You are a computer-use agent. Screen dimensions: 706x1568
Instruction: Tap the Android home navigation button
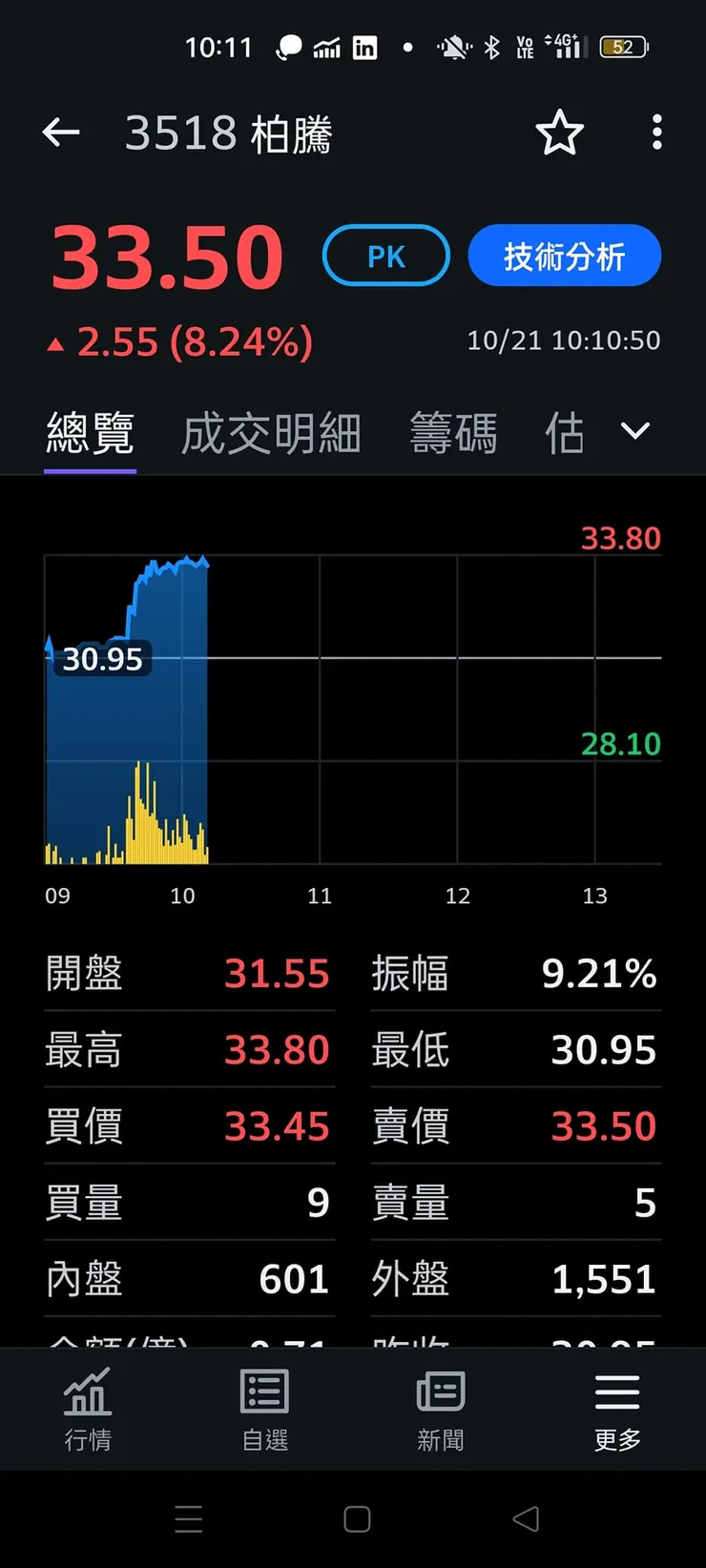(x=356, y=1519)
